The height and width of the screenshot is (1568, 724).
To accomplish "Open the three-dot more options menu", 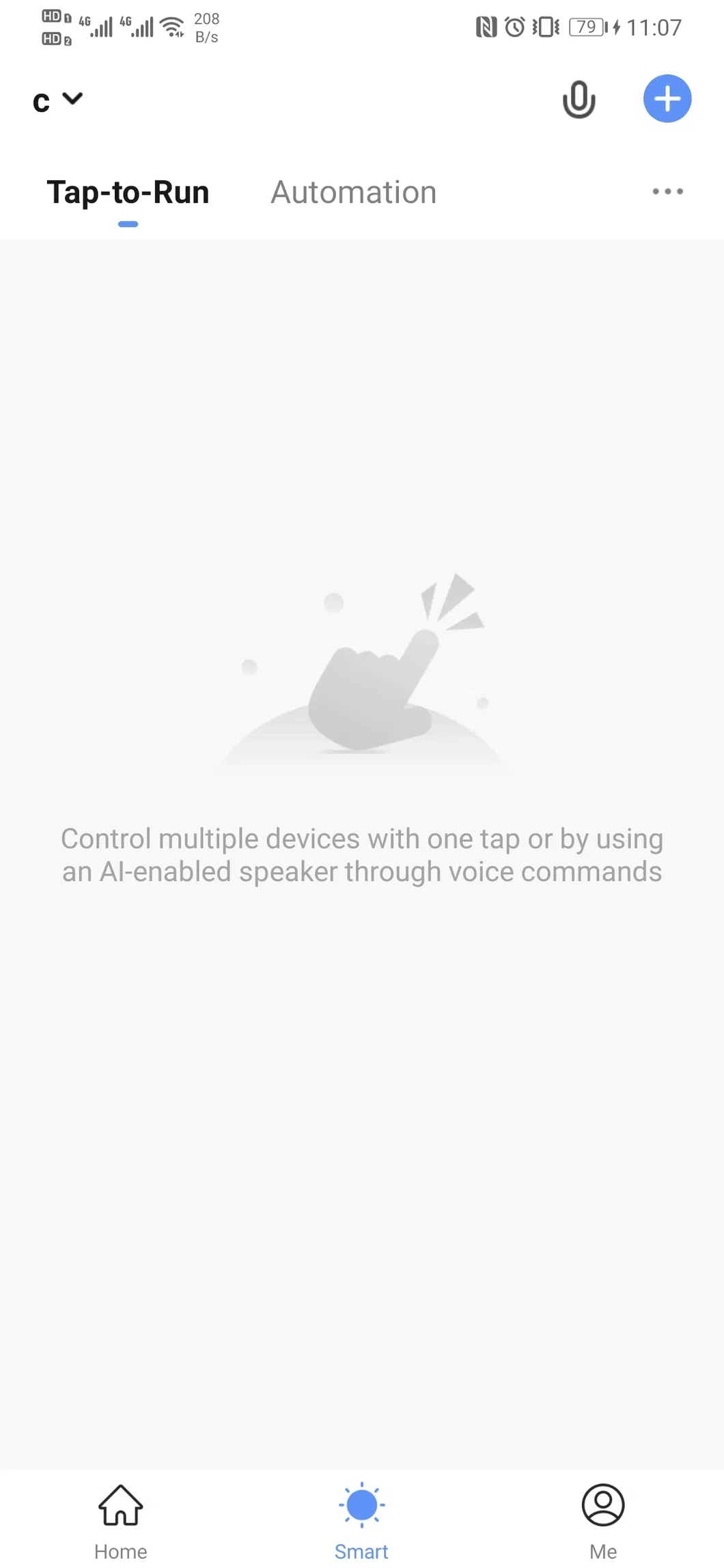I will point(667,191).
